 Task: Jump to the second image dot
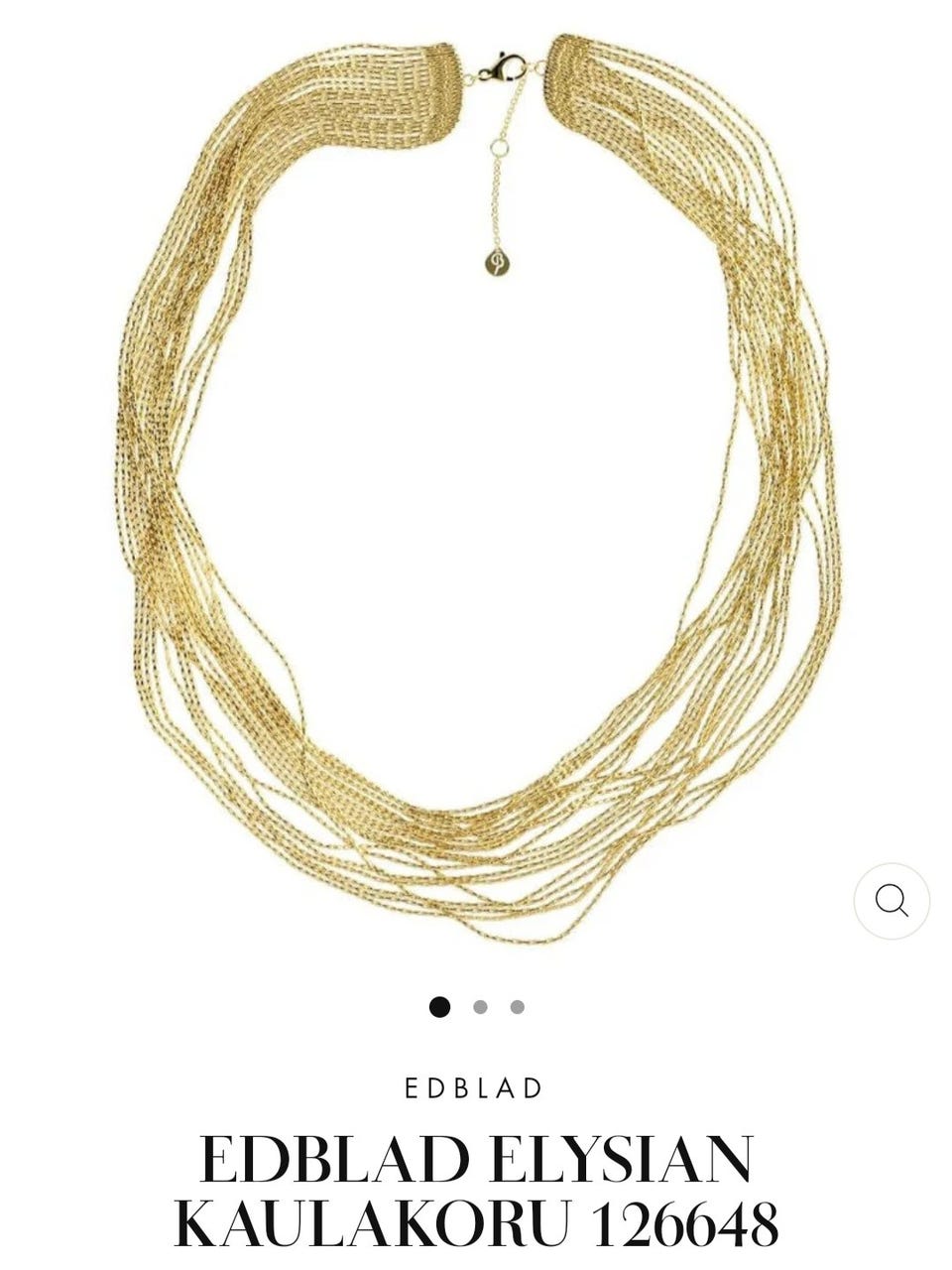click(480, 1007)
